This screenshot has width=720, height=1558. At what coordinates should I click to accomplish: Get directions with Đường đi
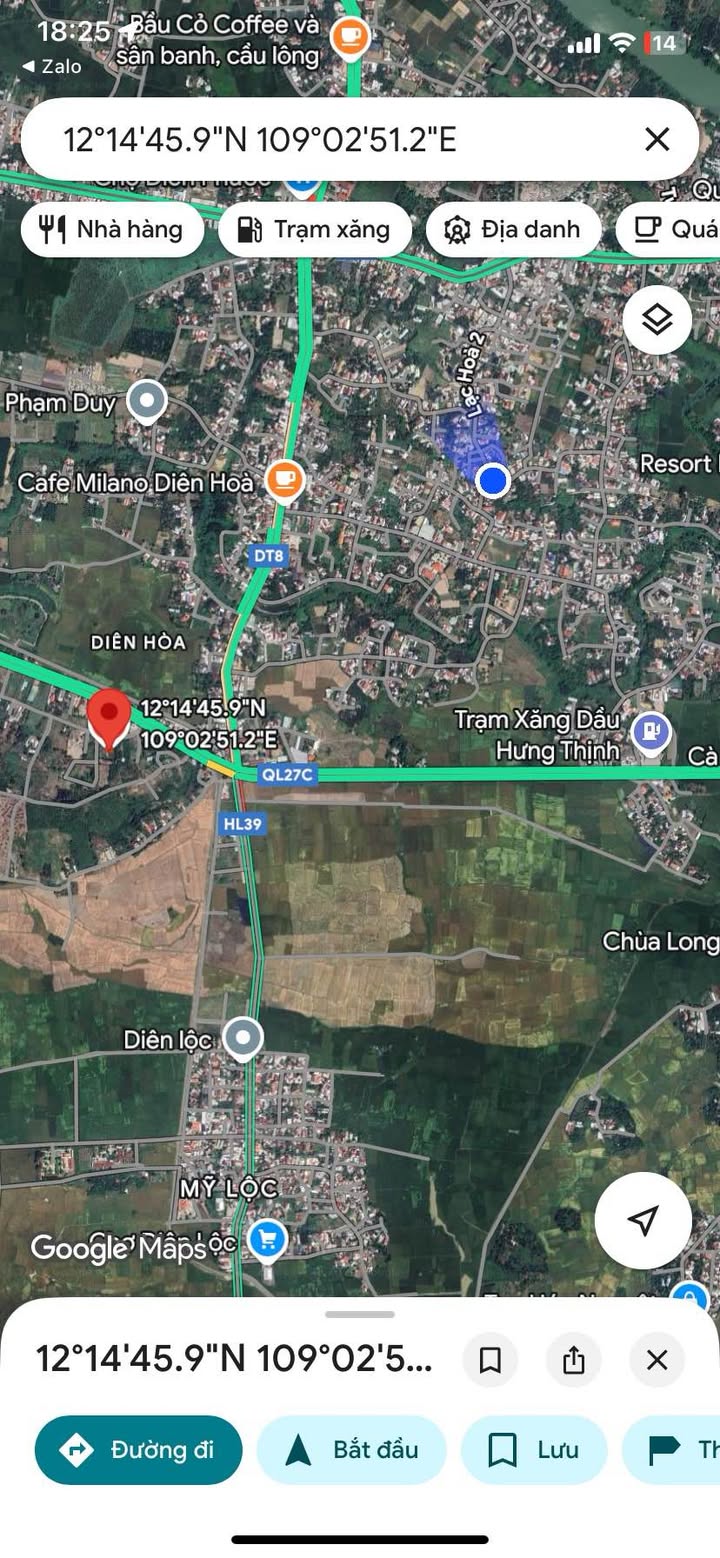139,1450
